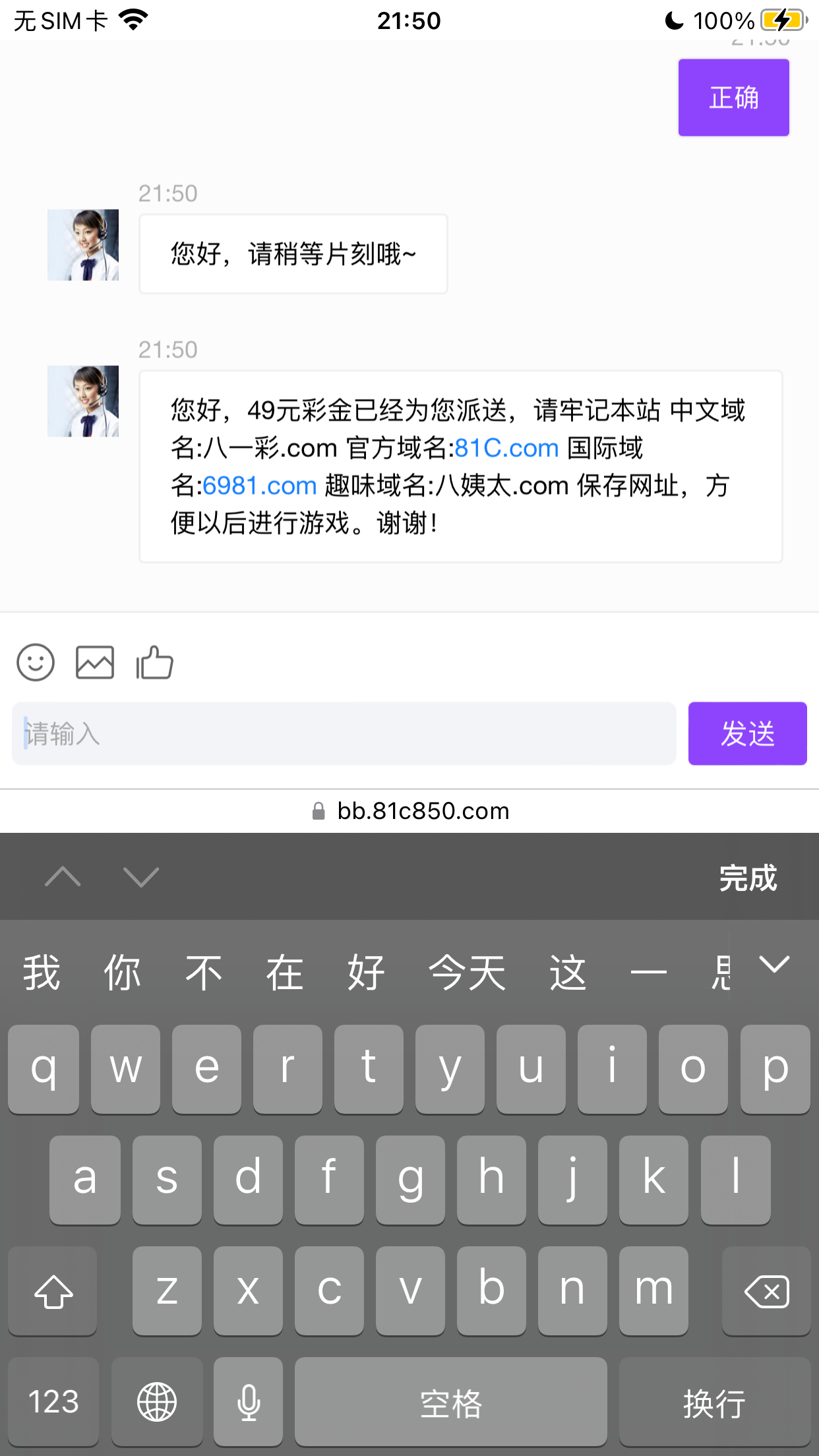Open the emoji picker
Viewport: 819px width, 1456px height.
[x=36, y=662]
